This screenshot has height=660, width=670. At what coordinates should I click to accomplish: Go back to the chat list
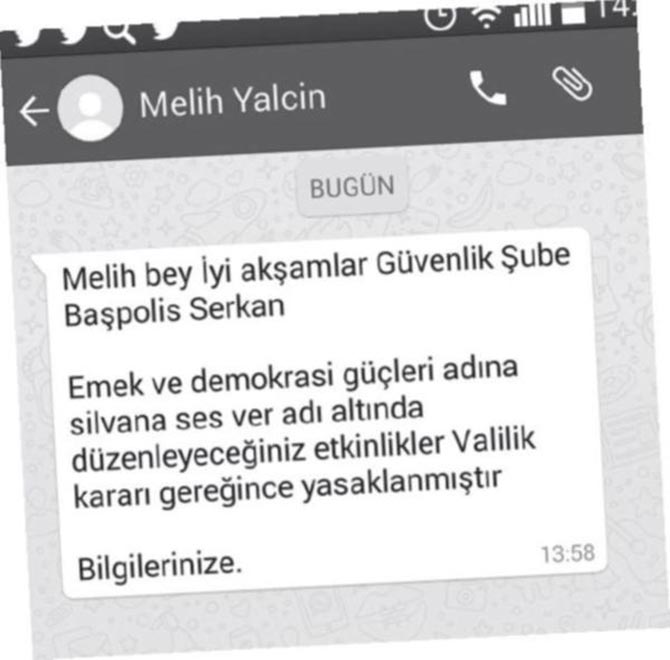coord(33,112)
